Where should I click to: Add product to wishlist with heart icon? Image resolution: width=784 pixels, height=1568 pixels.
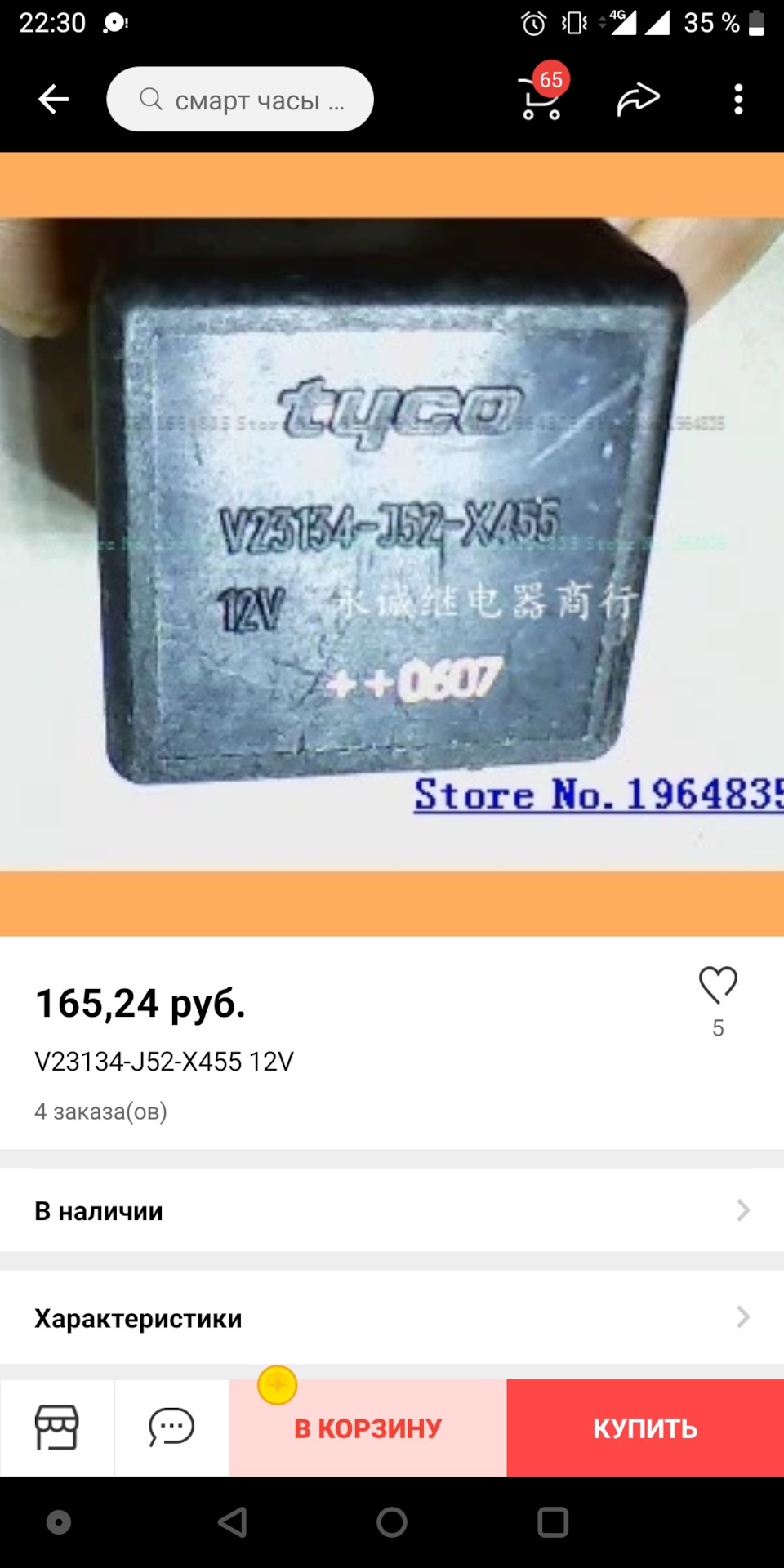(x=718, y=985)
